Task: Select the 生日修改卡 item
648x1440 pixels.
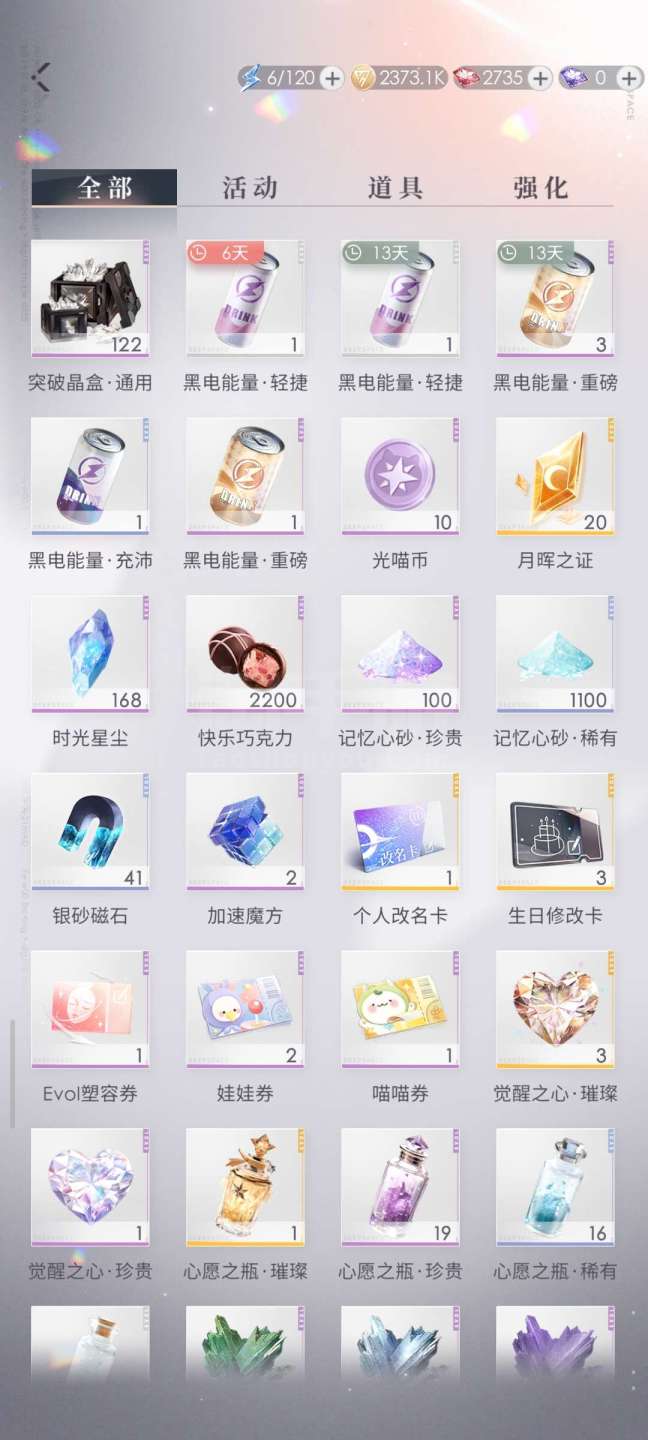Action: pyautogui.click(x=555, y=832)
